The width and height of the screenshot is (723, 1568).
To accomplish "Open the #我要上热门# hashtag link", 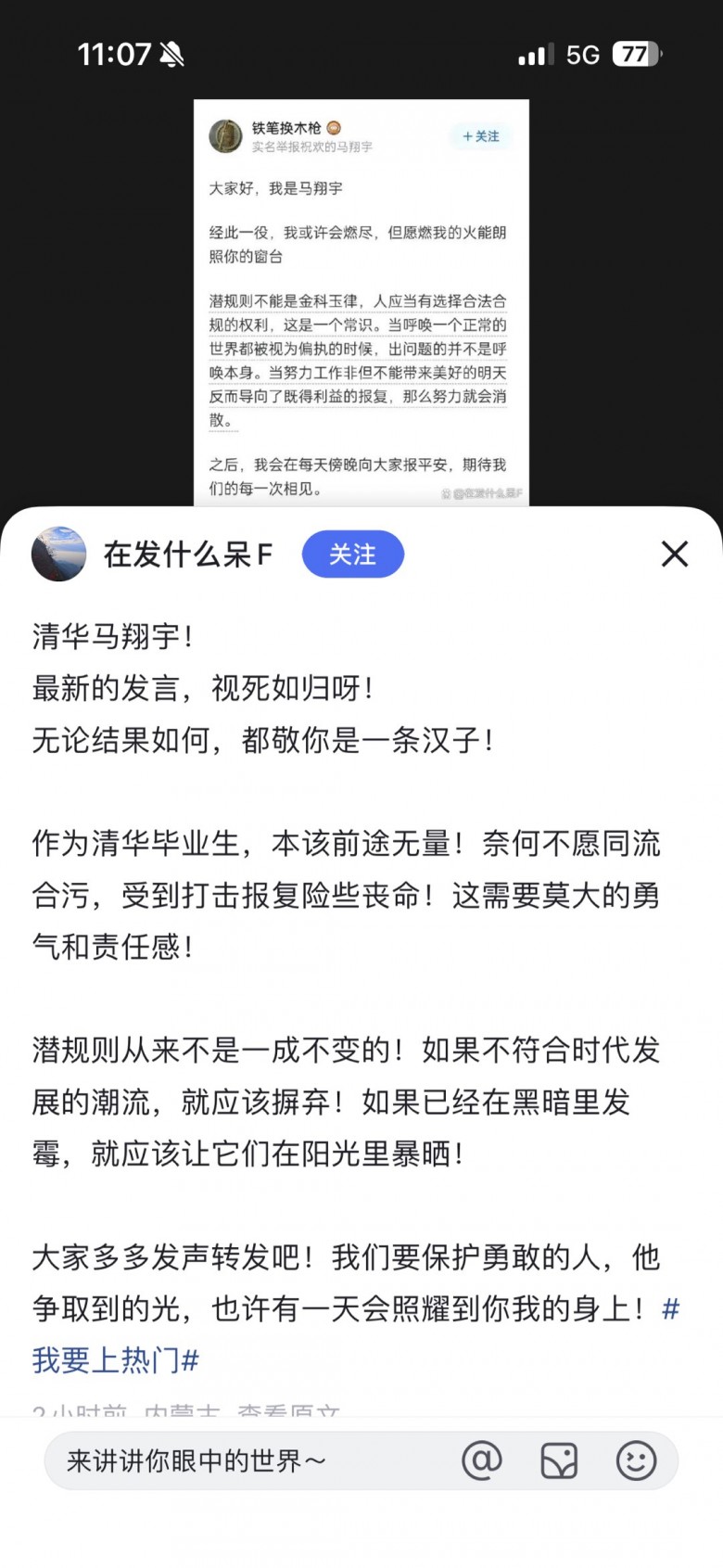I will 115,1360.
